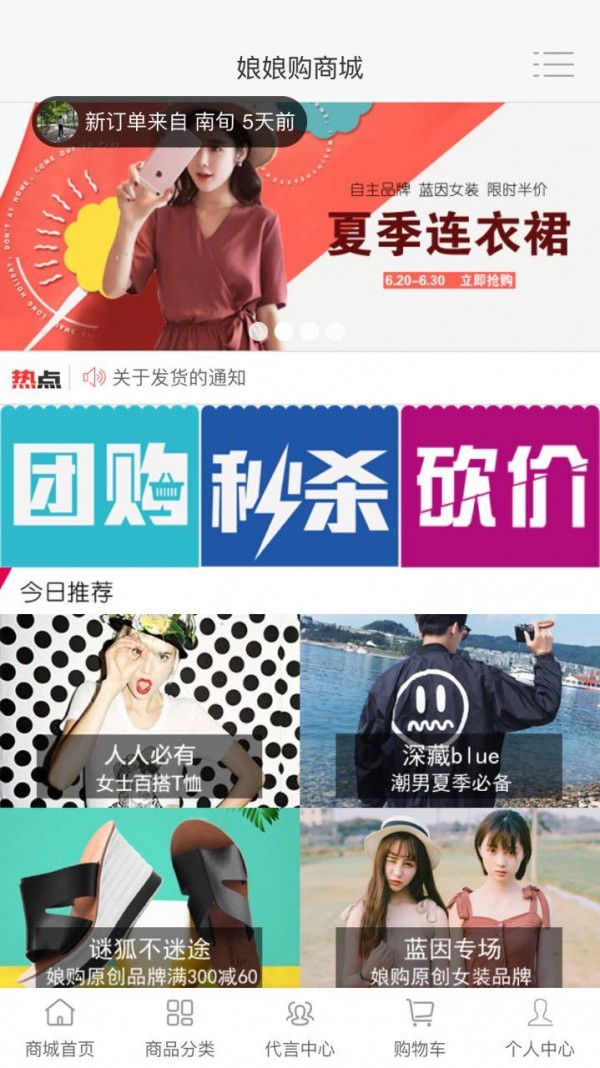Open the 人人必有 女士百搭T恤 tile
This screenshot has width=600, height=1068.
[150, 710]
